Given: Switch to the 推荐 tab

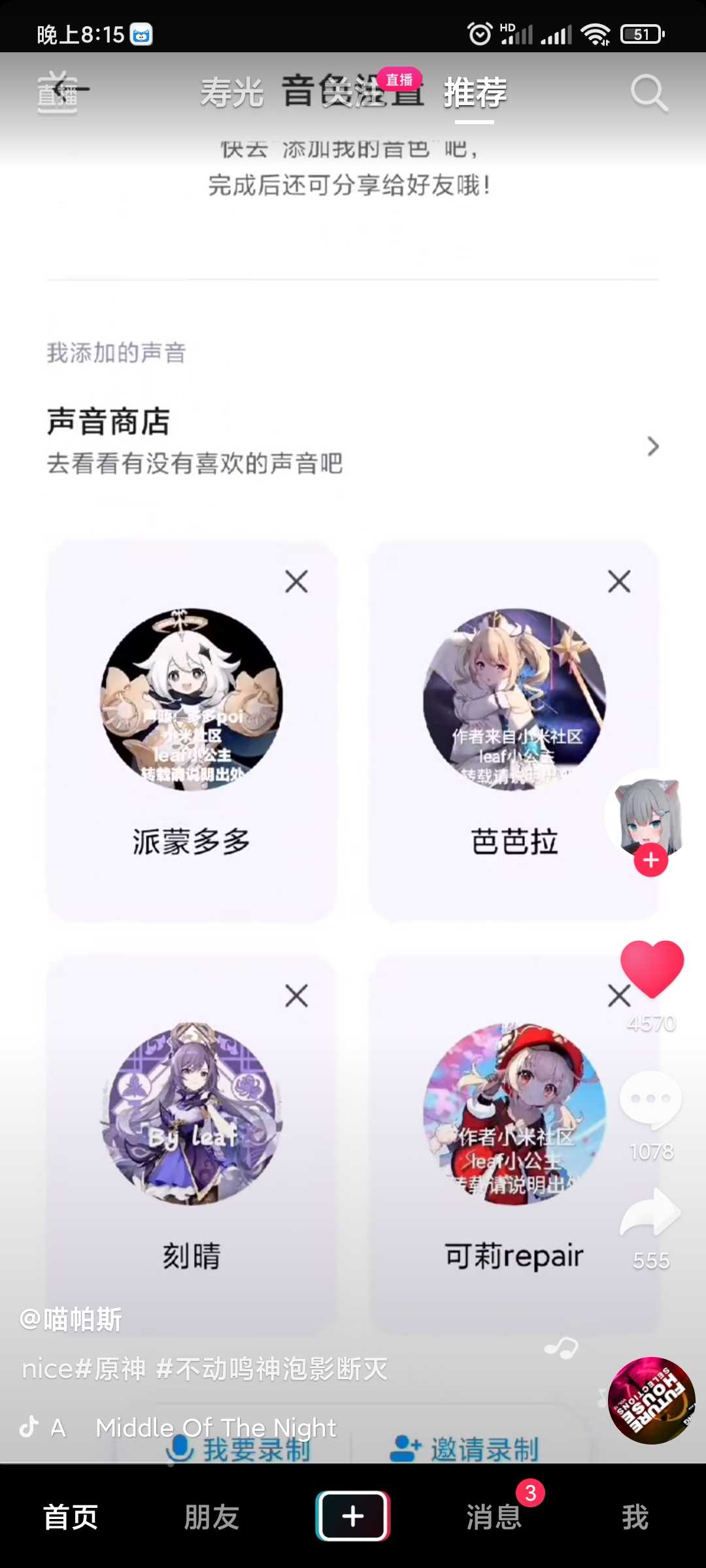Looking at the screenshot, I should pyautogui.click(x=475, y=92).
